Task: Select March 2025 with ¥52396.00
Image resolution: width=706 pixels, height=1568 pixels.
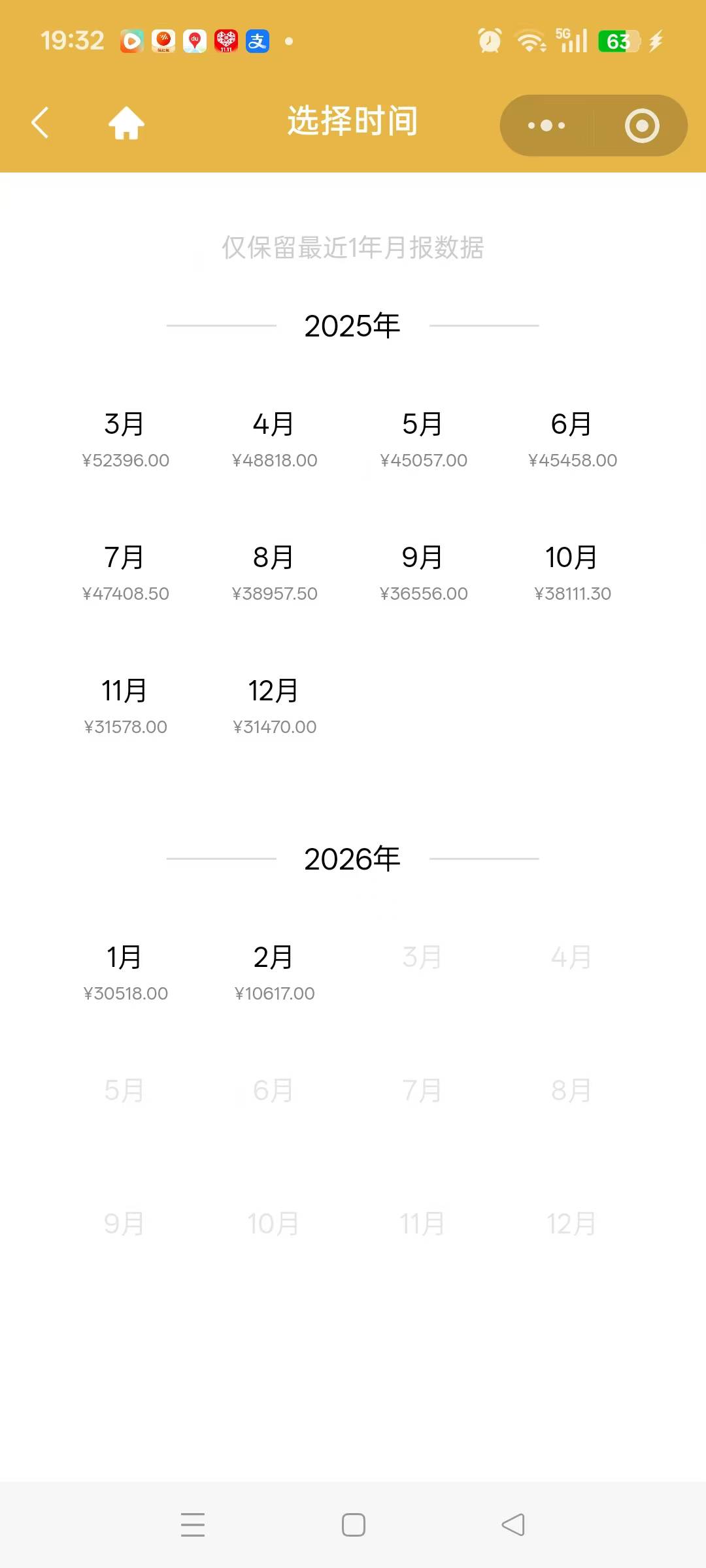Action: pos(125,439)
